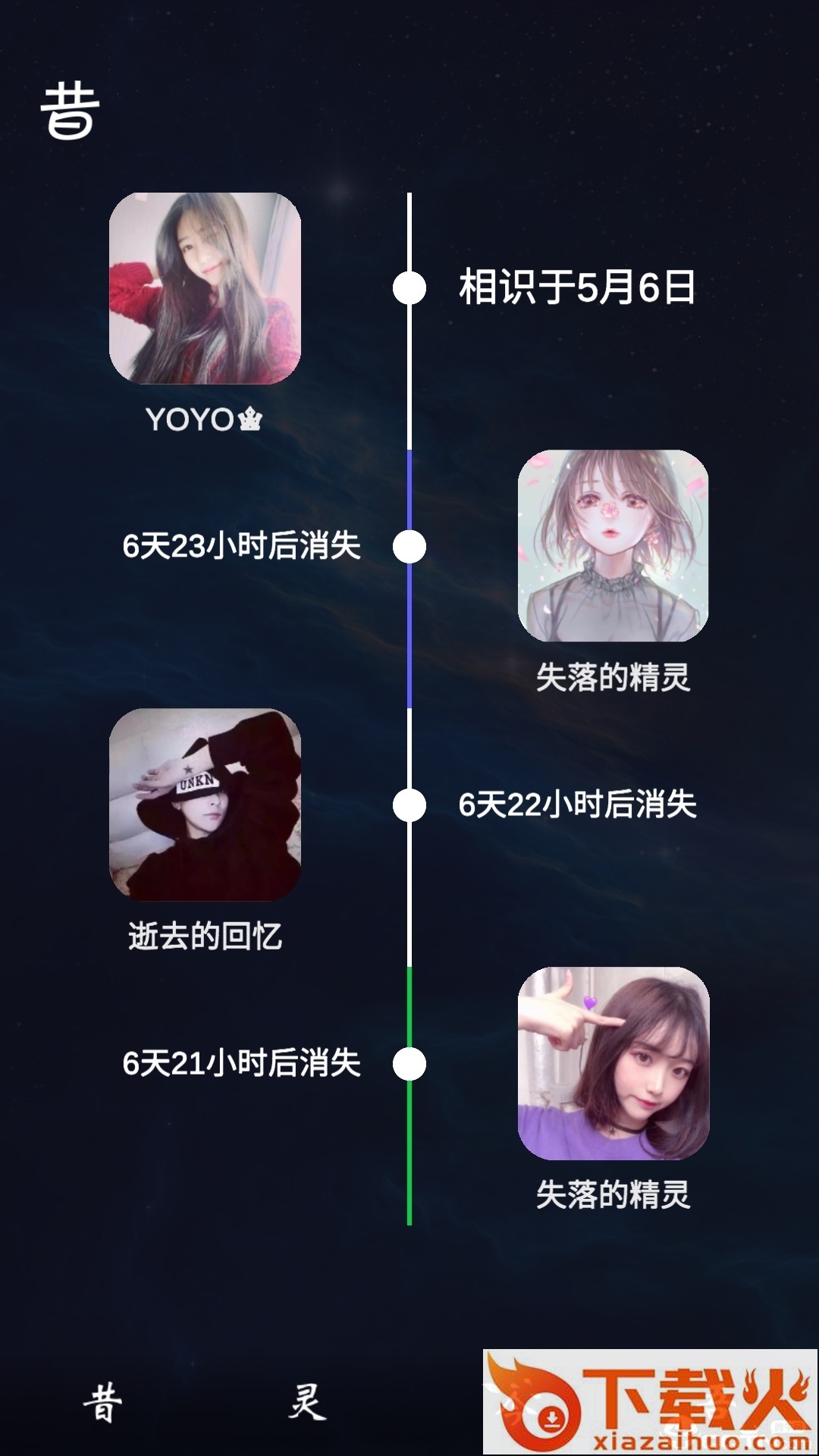The height and width of the screenshot is (1456, 819).
Task: Switch to the 灵 tab
Action: pos(307,1401)
